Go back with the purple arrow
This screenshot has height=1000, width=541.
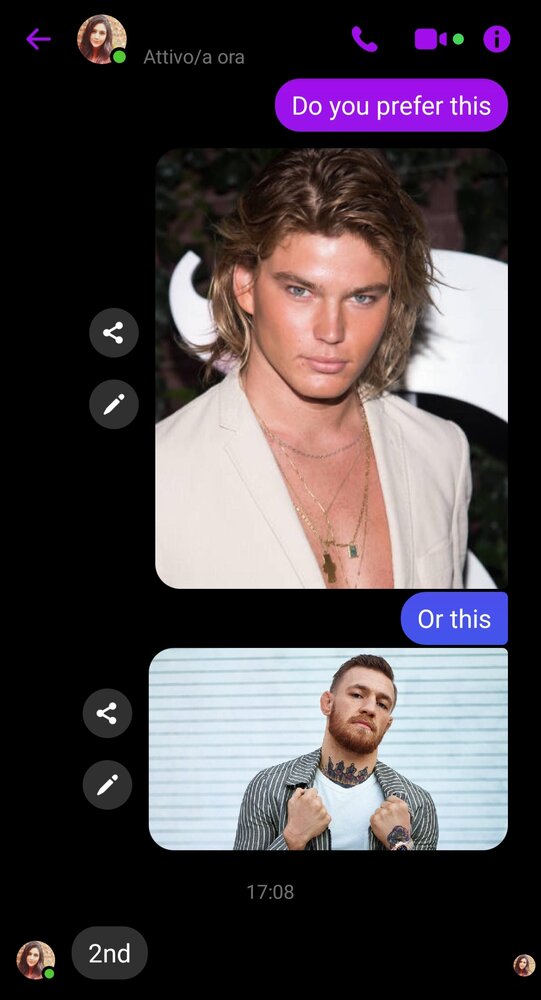point(38,40)
